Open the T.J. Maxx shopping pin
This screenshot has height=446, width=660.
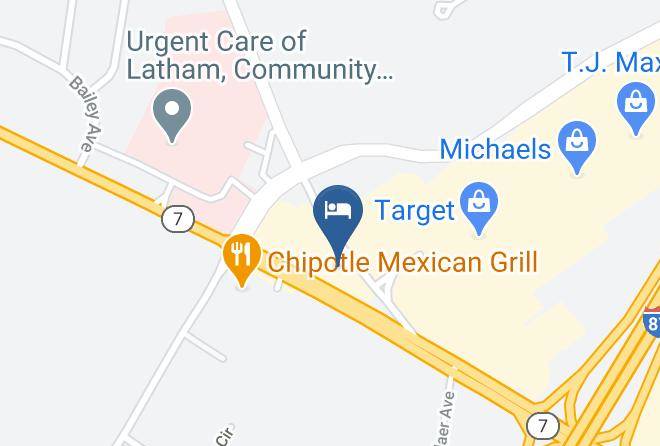[x=635, y=106]
